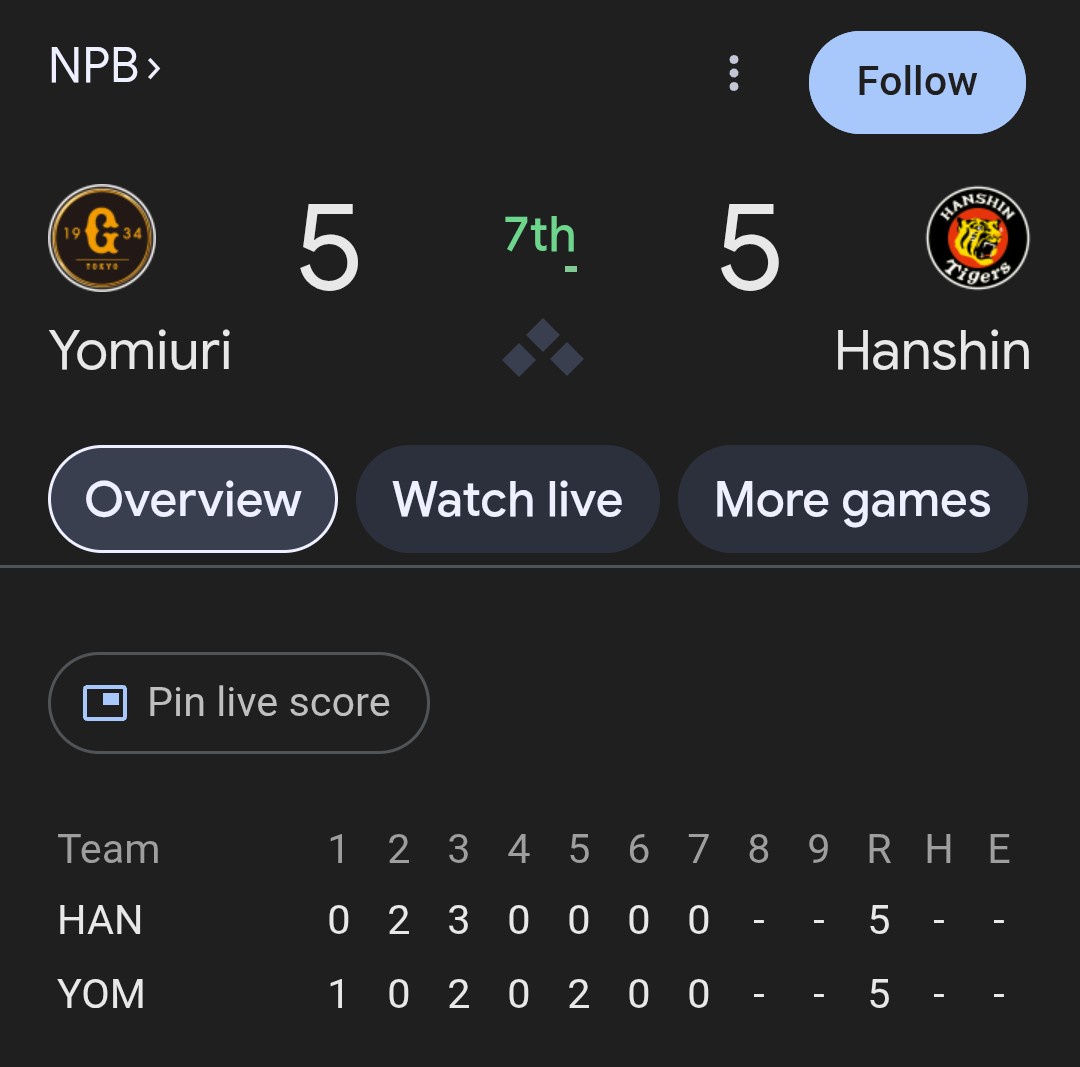Follow this NPB game
Screen dimensions: 1080x1067
click(916, 82)
